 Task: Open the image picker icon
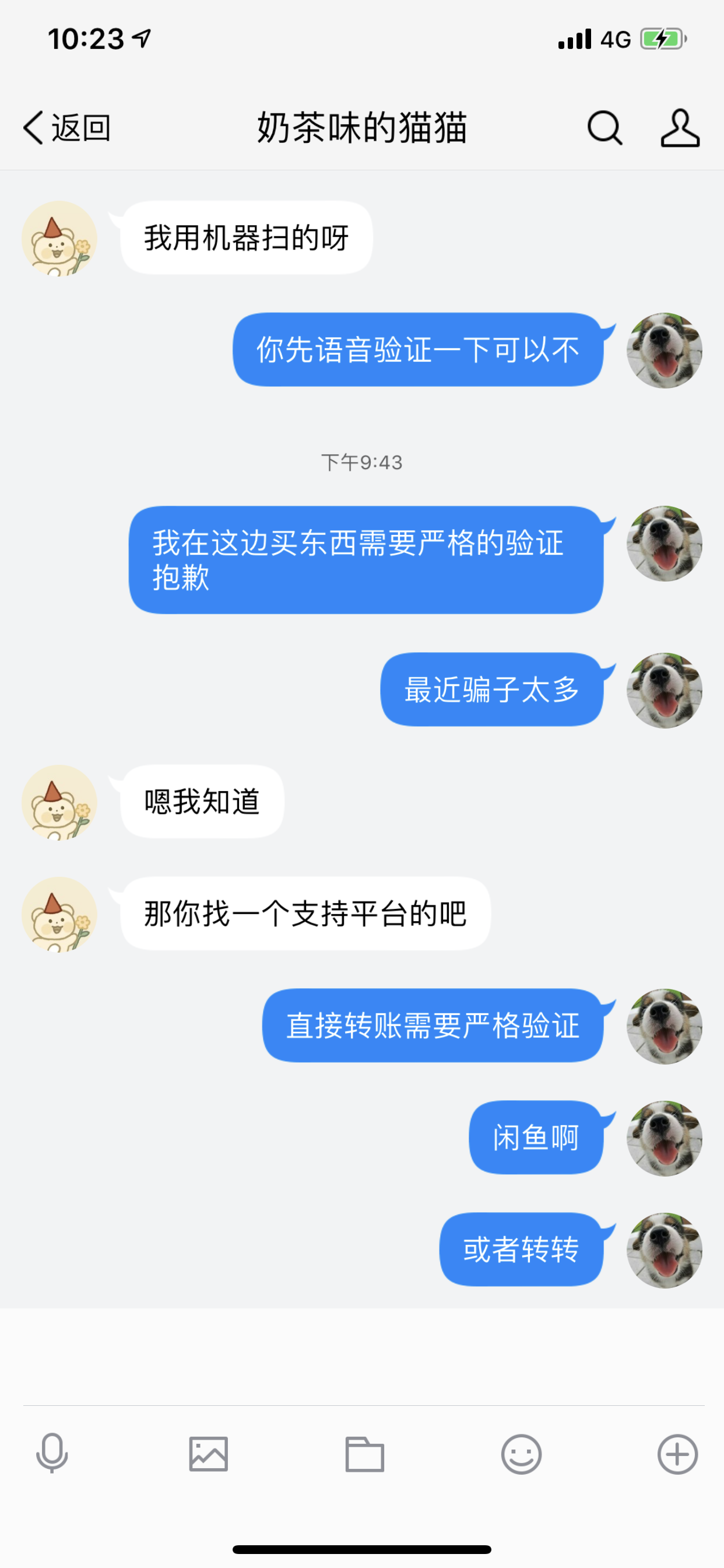point(209,1454)
